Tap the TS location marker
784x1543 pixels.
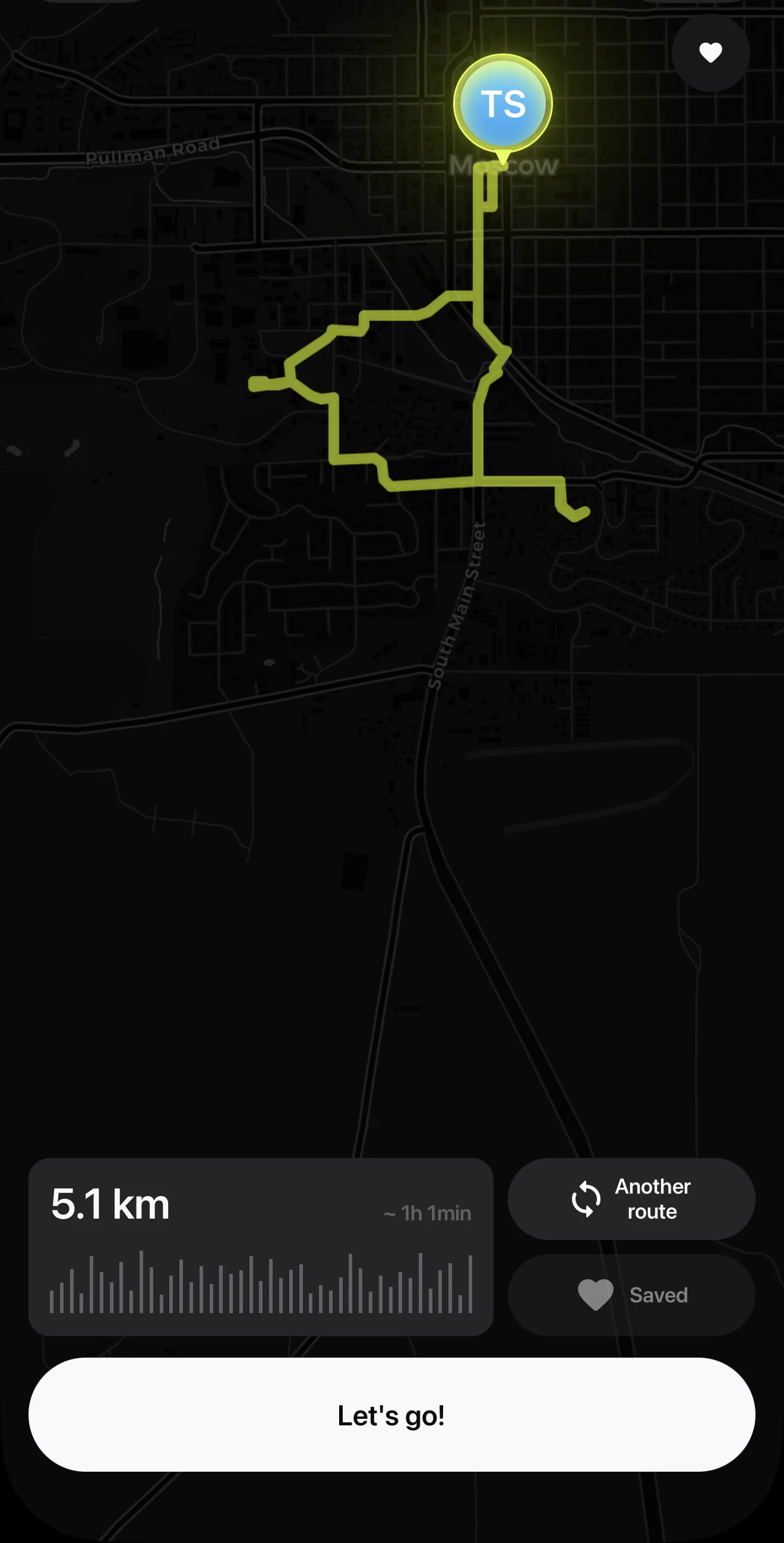(503, 105)
